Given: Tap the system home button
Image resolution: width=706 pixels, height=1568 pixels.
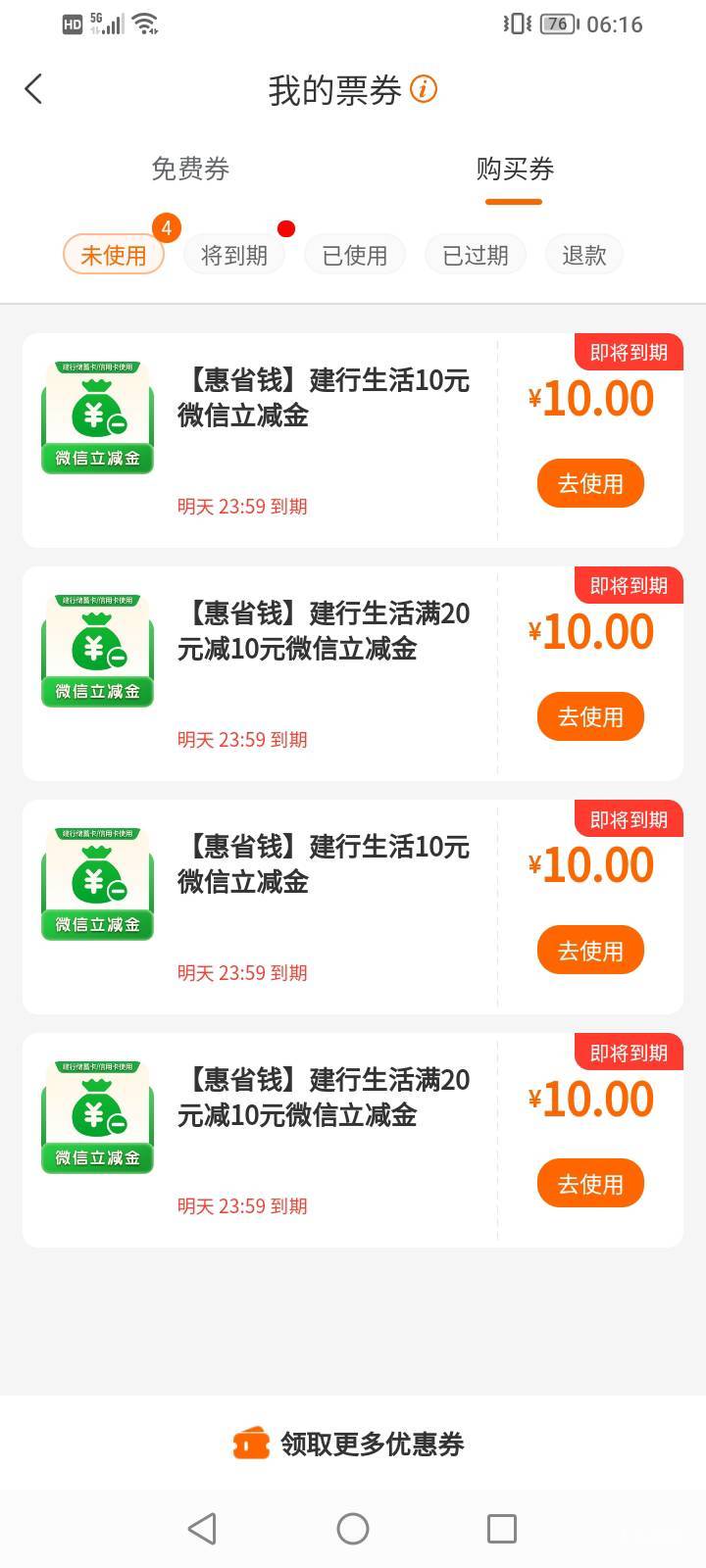Looking at the screenshot, I should (x=353, y=1529).
